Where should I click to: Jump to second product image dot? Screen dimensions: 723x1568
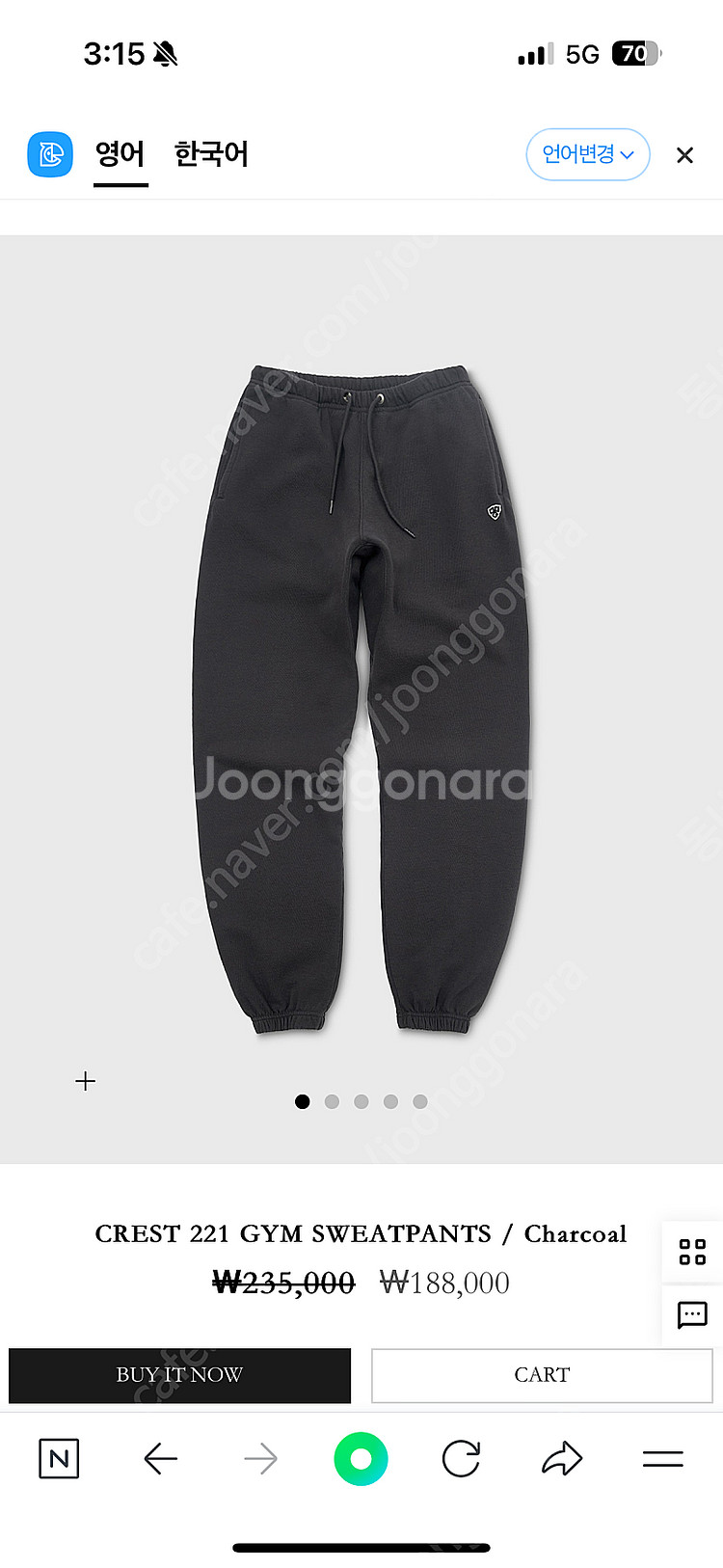pos(332,1101)
